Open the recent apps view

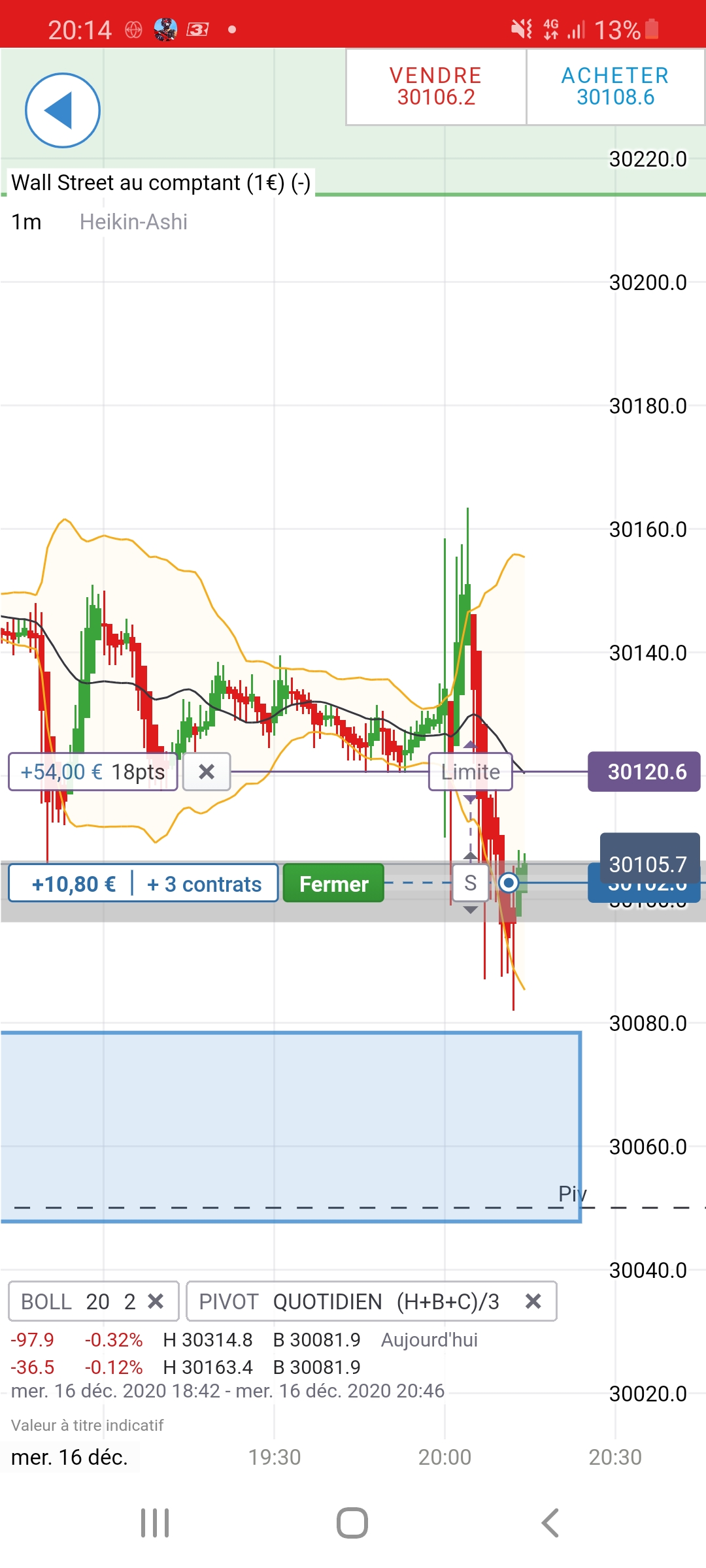click(155, 1523)
